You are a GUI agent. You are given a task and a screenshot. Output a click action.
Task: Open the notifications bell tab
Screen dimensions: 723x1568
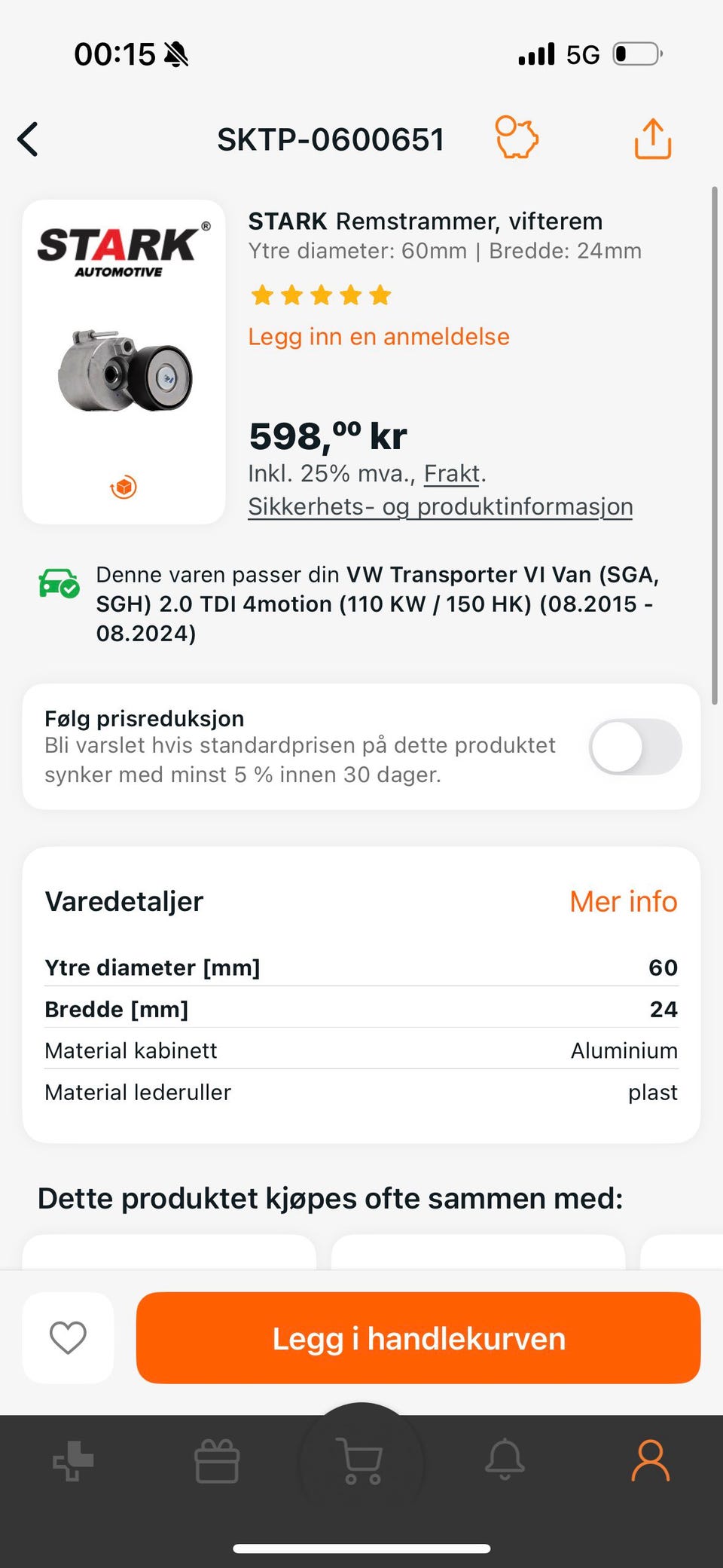pos(505,1461)
